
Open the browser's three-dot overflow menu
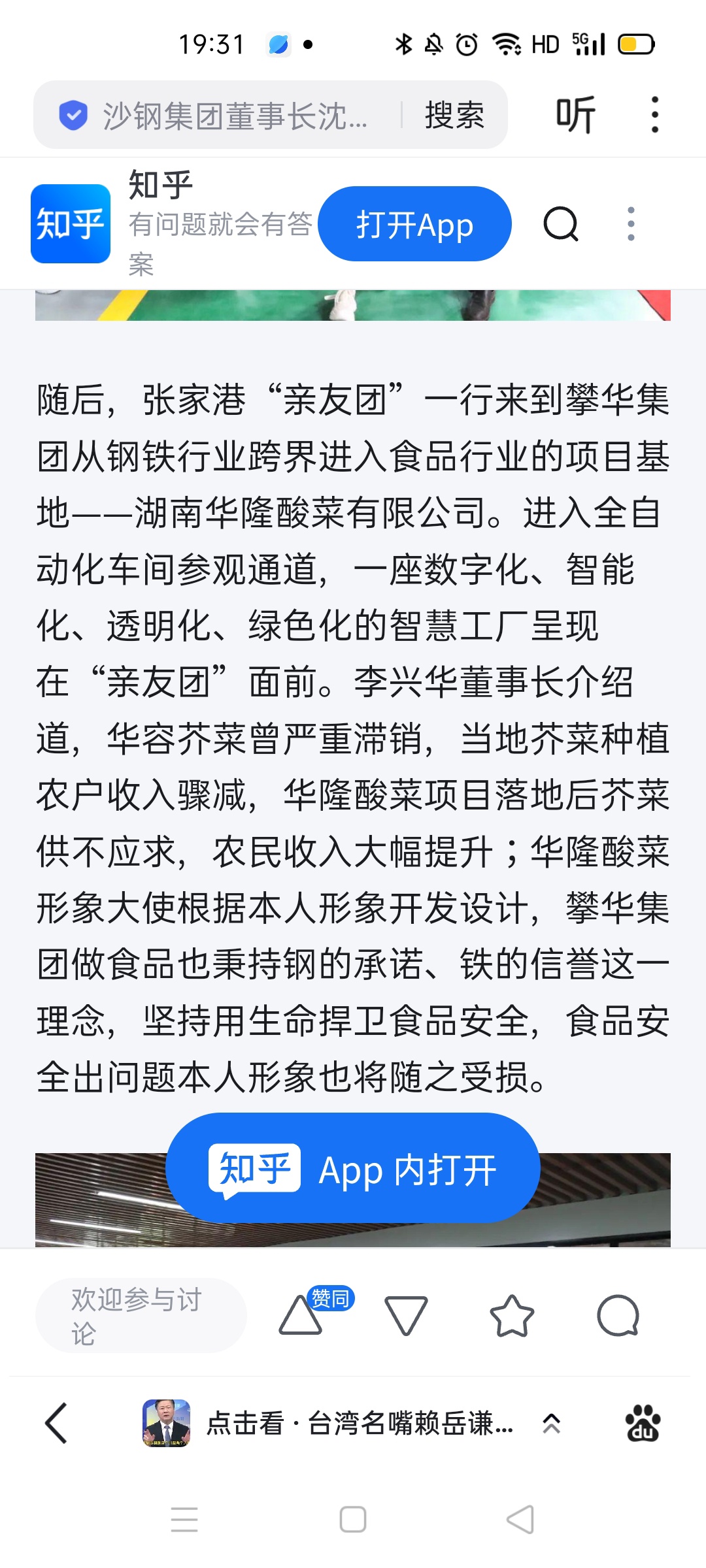655,115
